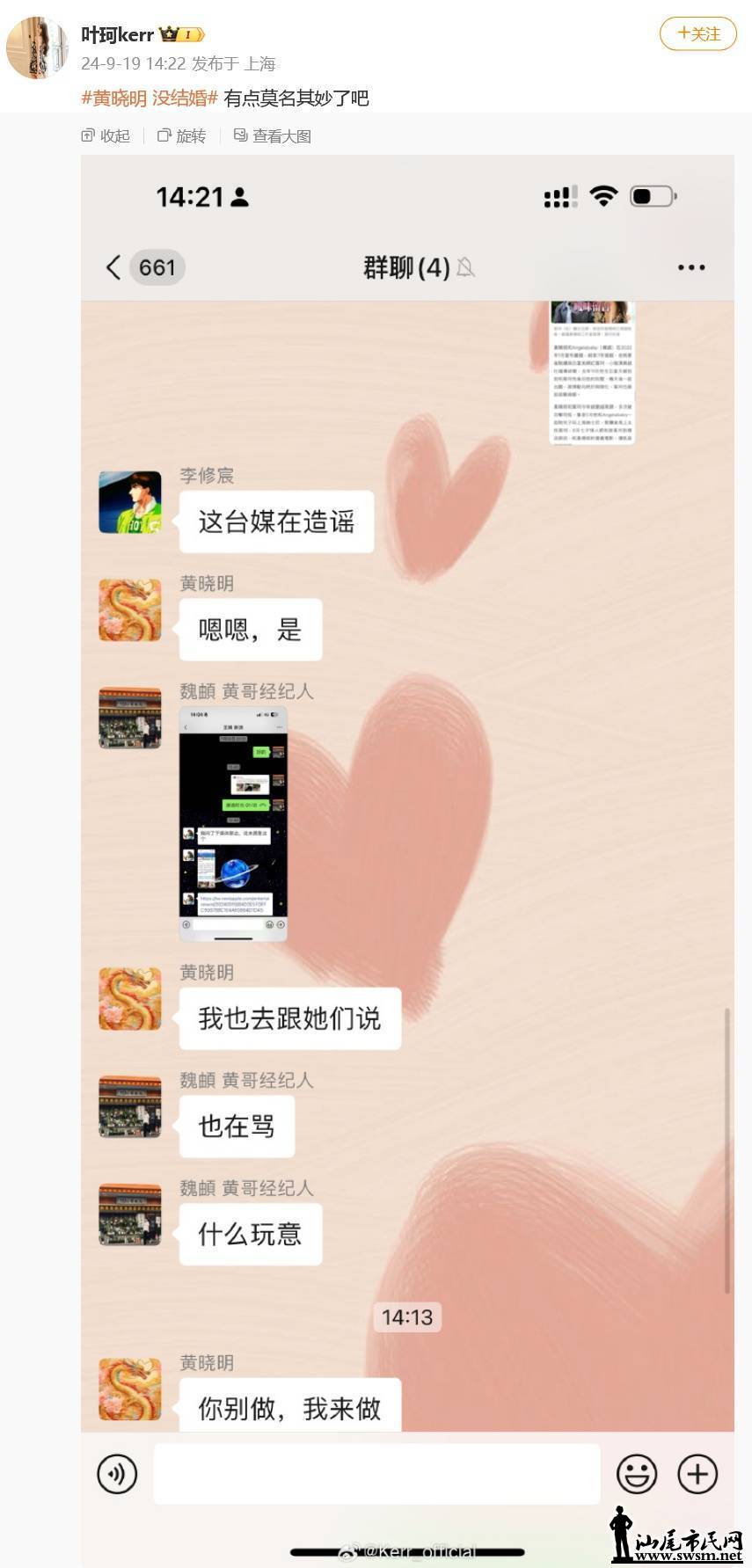752x1568 pixels.
Task: View the full-size image via 查看大图
Action: pos(273,136)
